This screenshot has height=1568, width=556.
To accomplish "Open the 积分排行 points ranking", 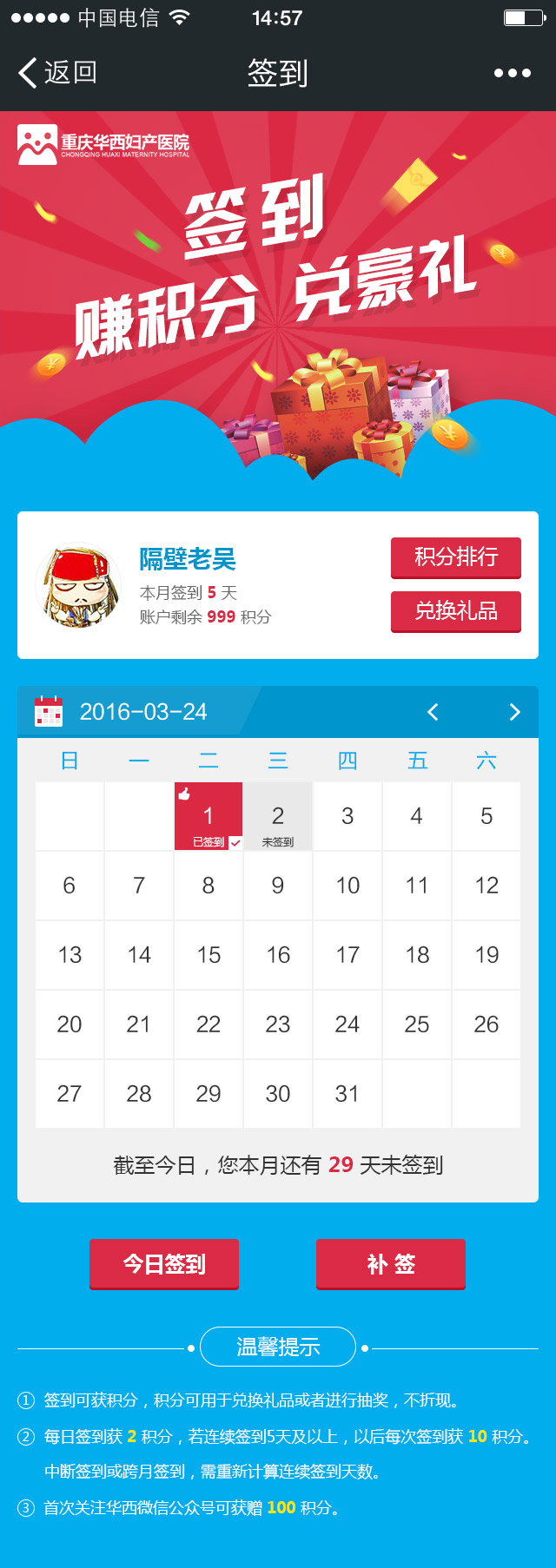I will 455,557.
